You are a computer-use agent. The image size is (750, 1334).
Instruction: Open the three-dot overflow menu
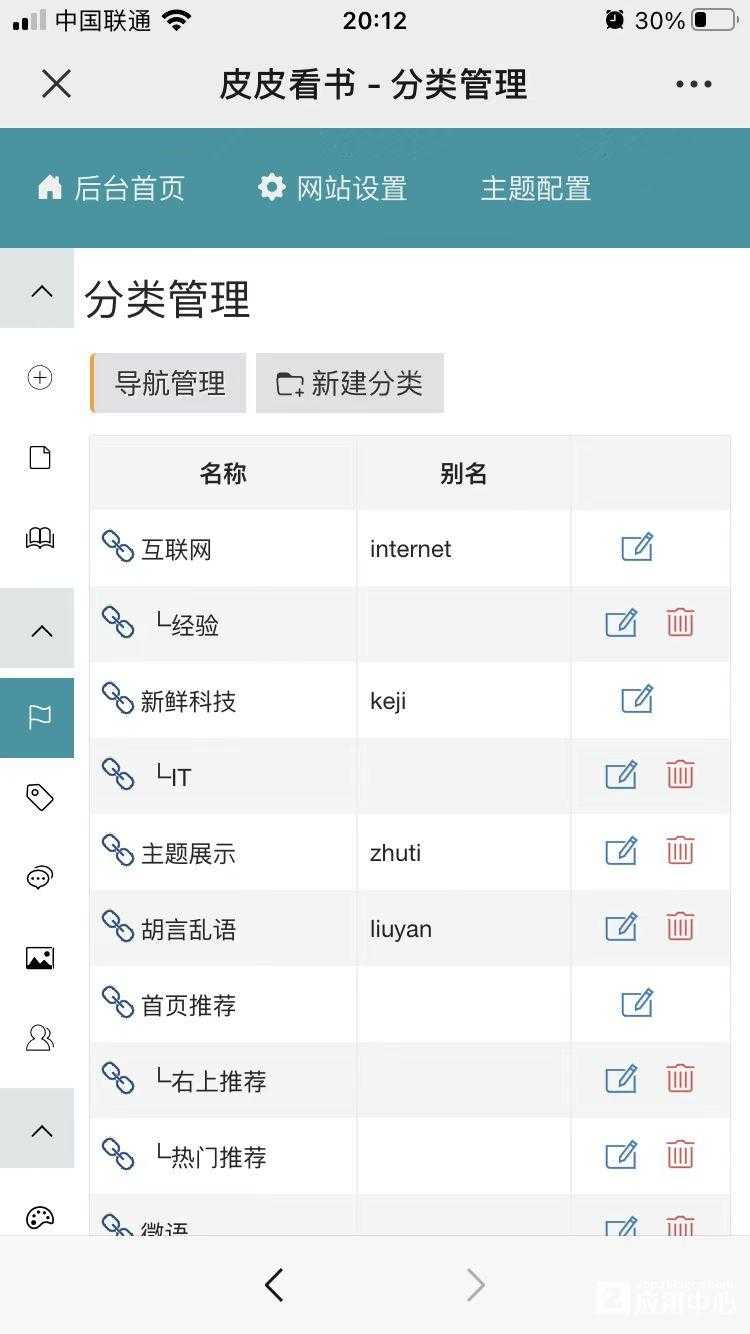click(693, 84)
